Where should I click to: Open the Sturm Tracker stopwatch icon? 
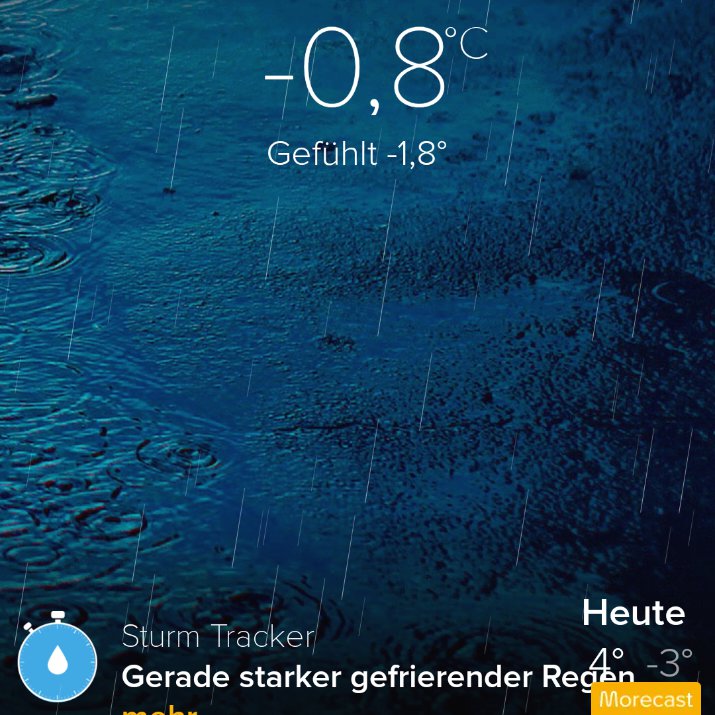click(x=57, y=657)
